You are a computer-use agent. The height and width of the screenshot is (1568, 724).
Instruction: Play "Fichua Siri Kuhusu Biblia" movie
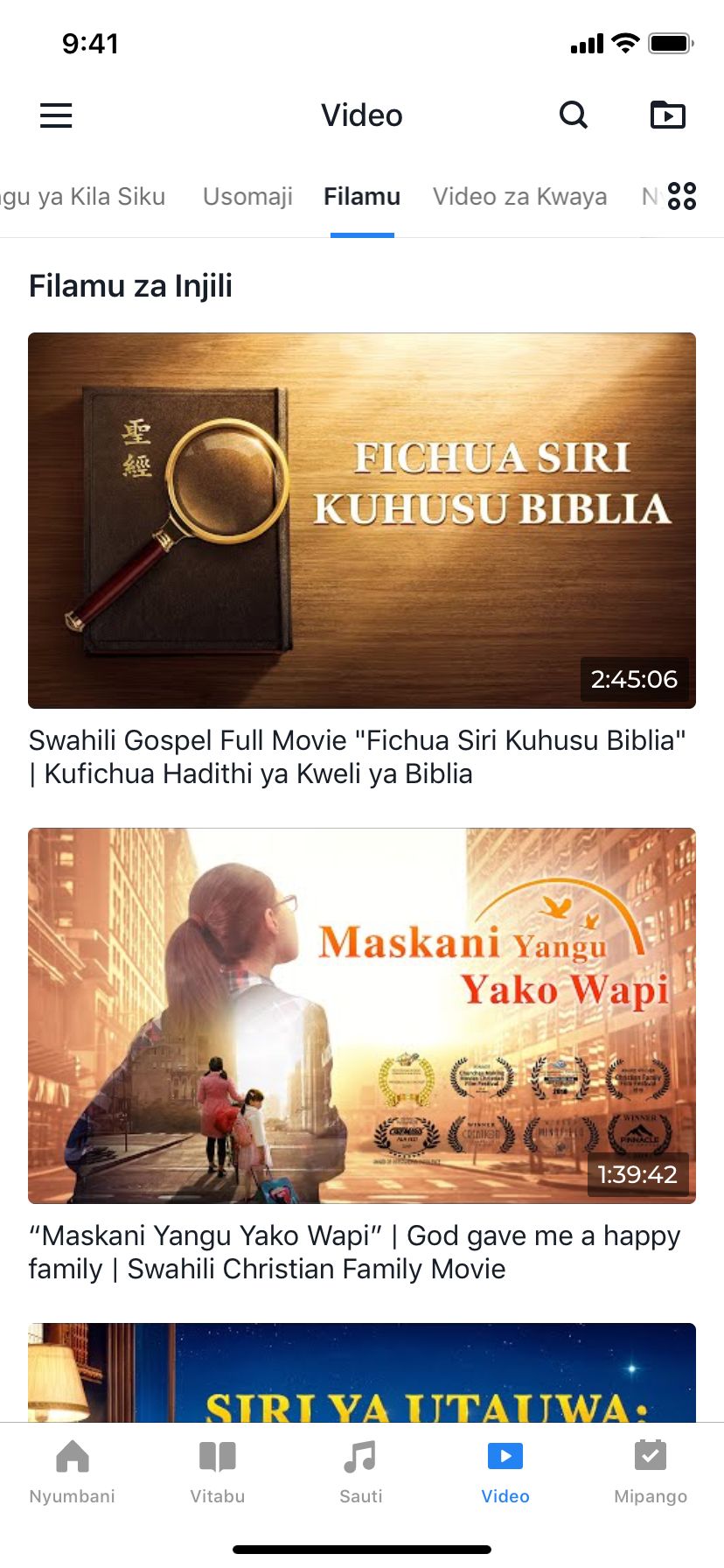point(362,520)
